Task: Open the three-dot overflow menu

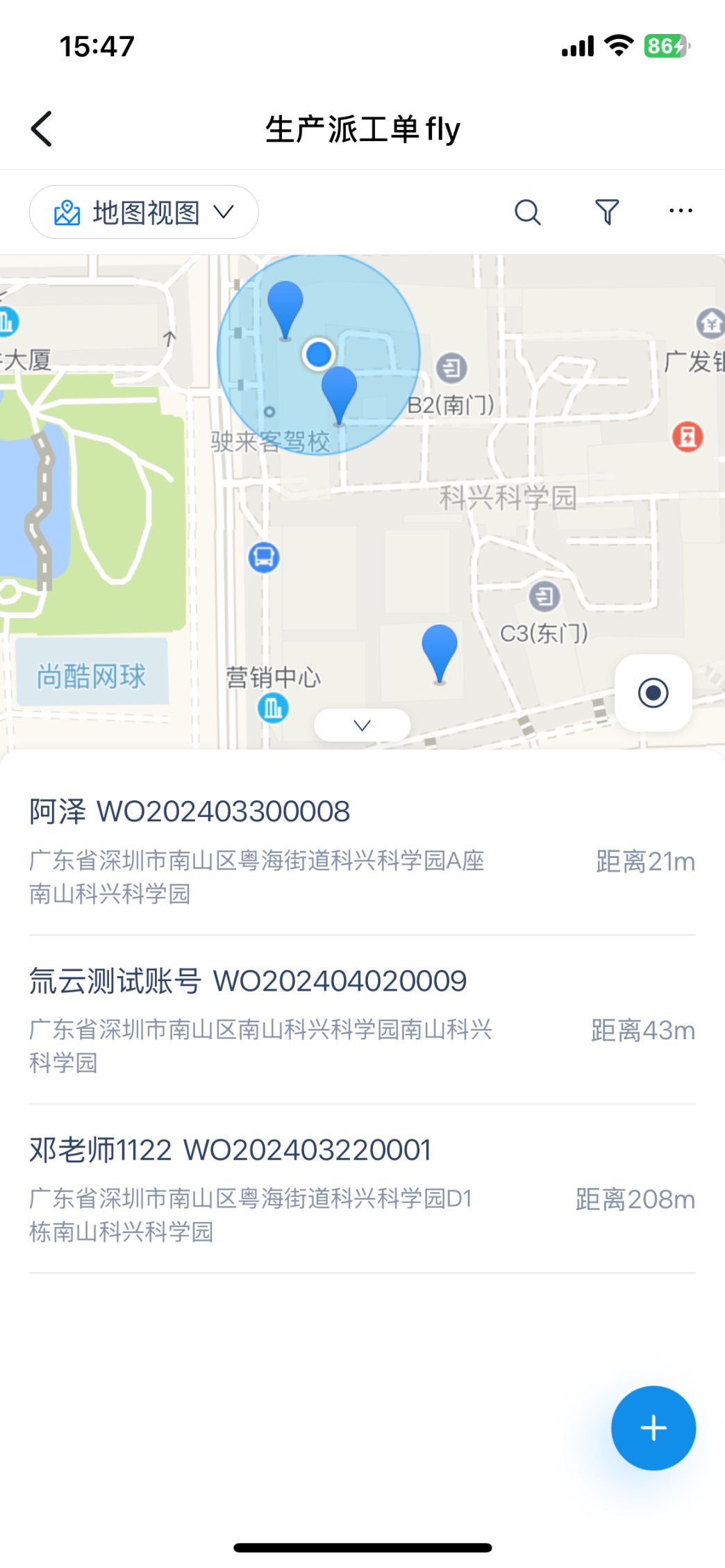Action: (x=681, y=211)
